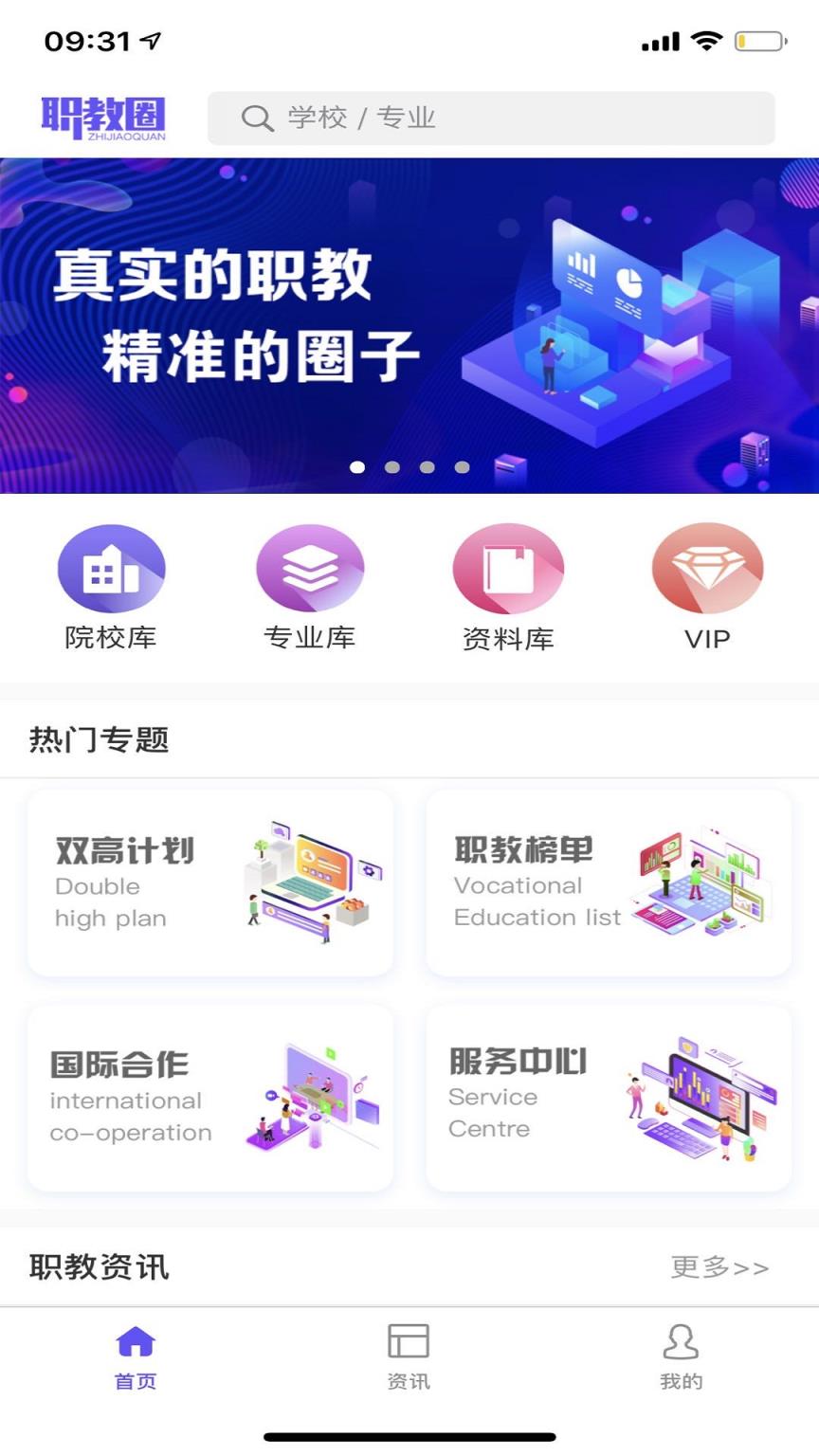Open the 双高计划 Double High Plan card
819x1456 pixels.
210,883
